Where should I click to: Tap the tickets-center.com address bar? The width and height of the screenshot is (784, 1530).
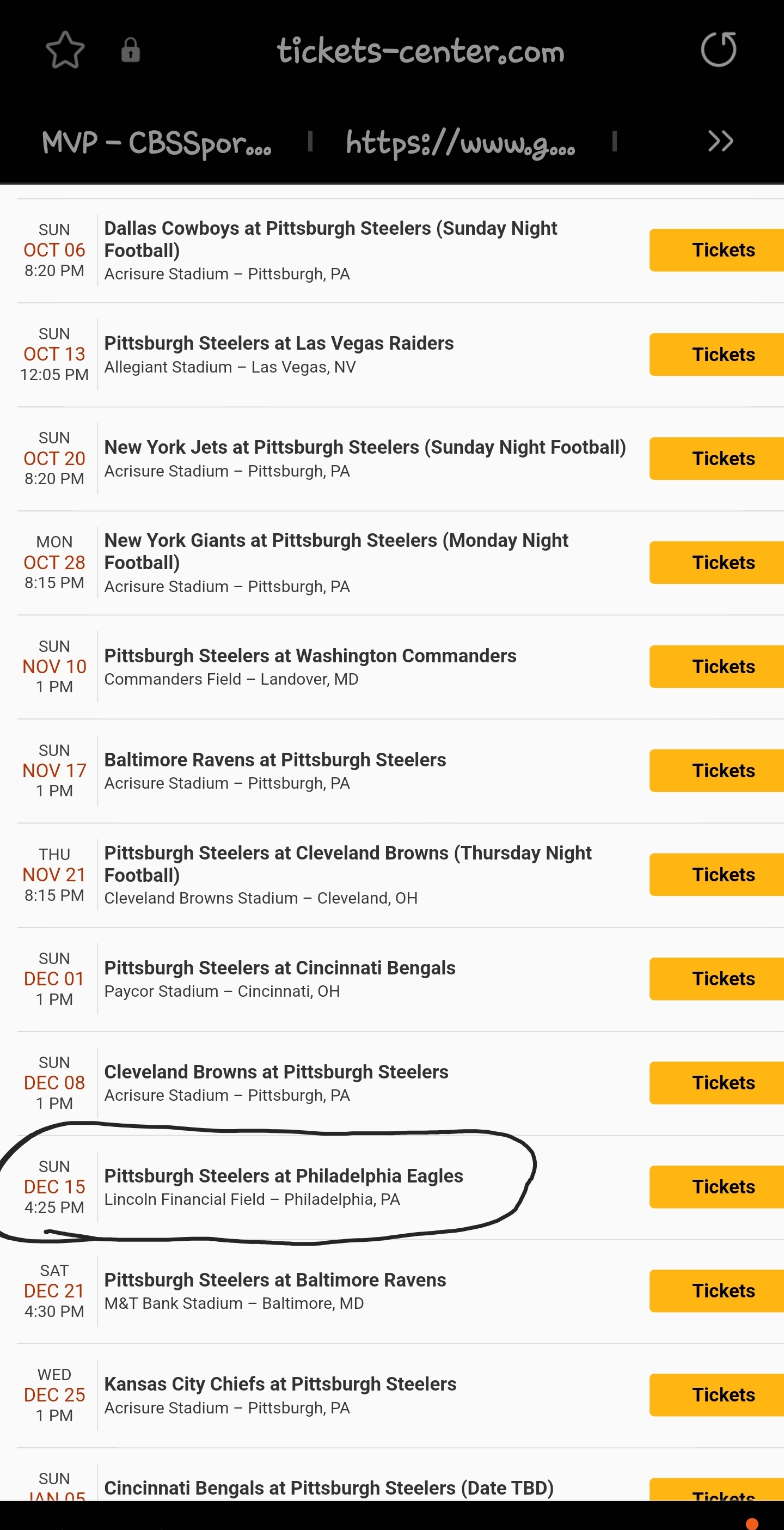420,51
